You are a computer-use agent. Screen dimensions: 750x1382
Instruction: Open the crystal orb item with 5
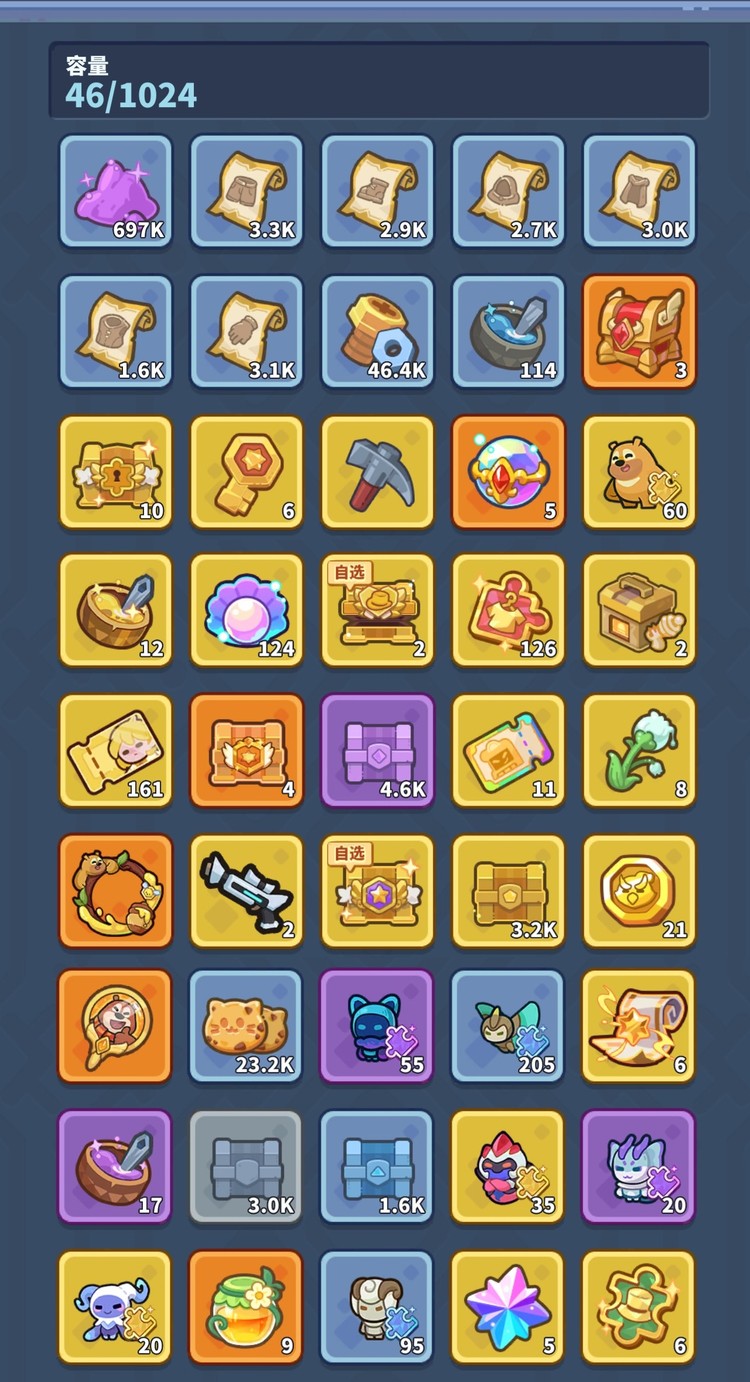coord(509,471)
